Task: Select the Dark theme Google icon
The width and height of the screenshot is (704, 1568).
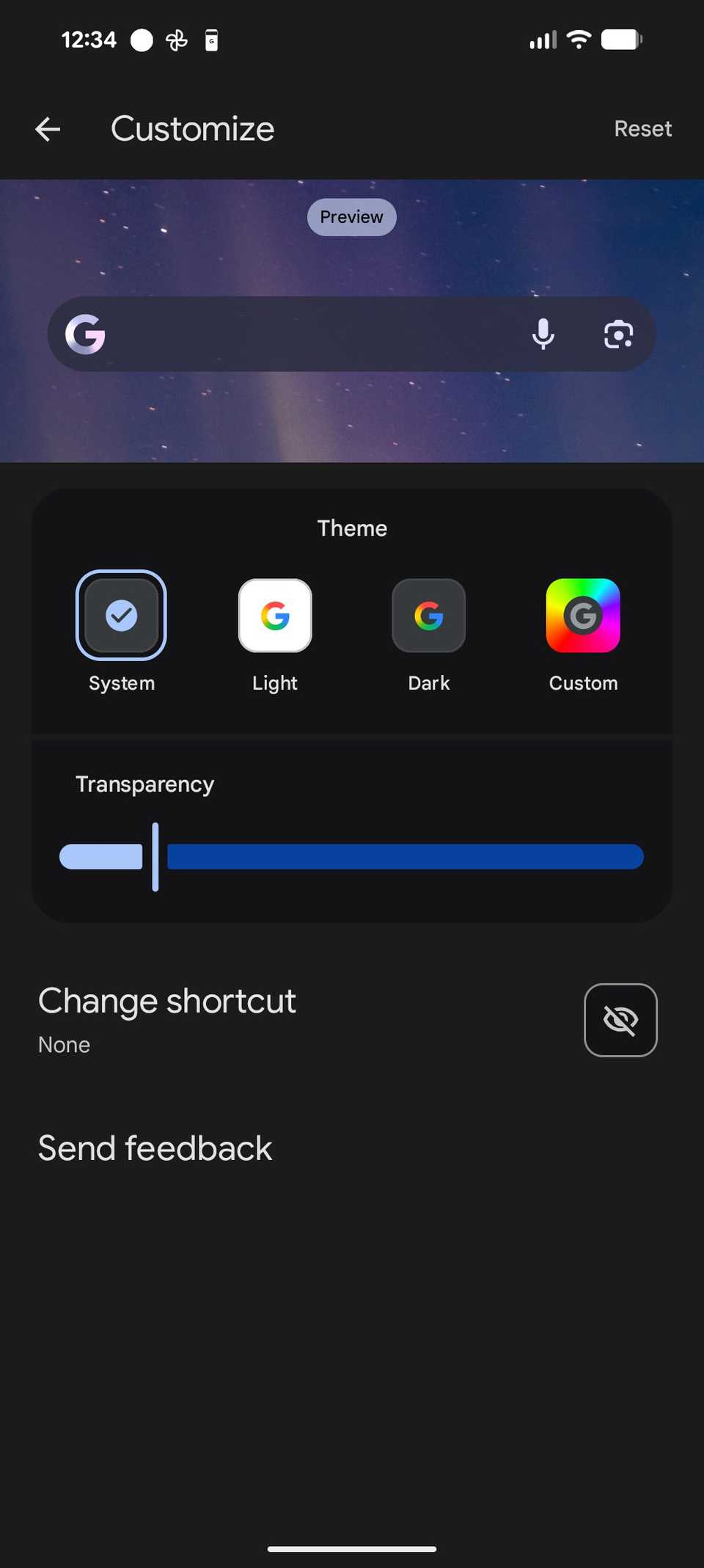Action: coord(429,616)
